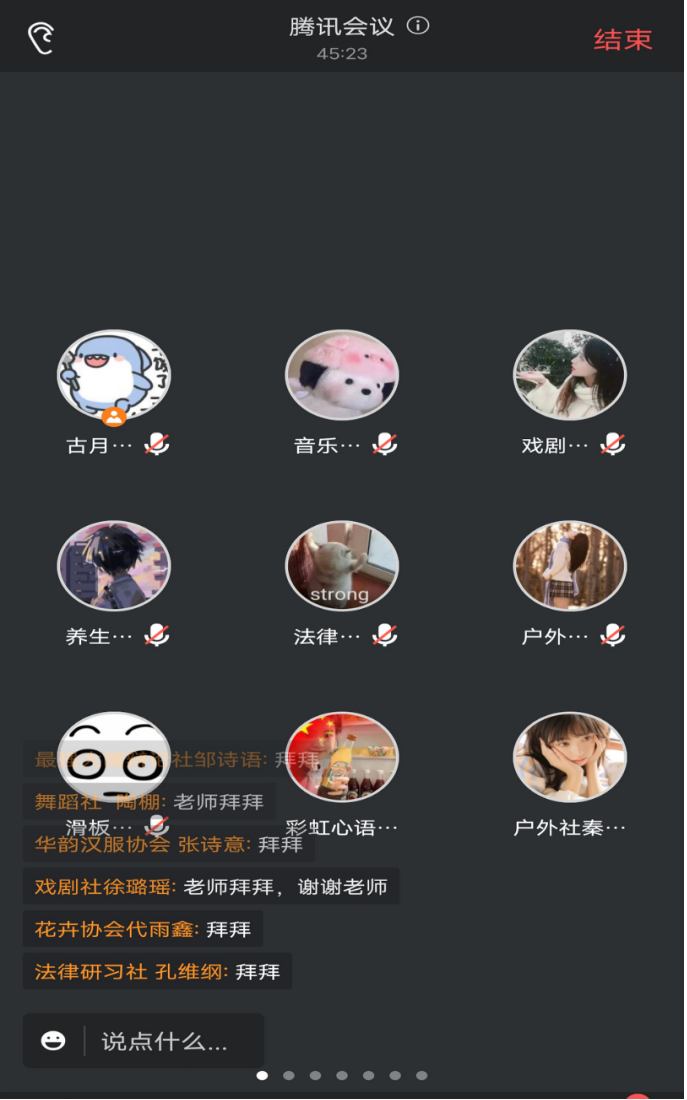Open 彩虹心语 participant avatar

click(342, 756)
